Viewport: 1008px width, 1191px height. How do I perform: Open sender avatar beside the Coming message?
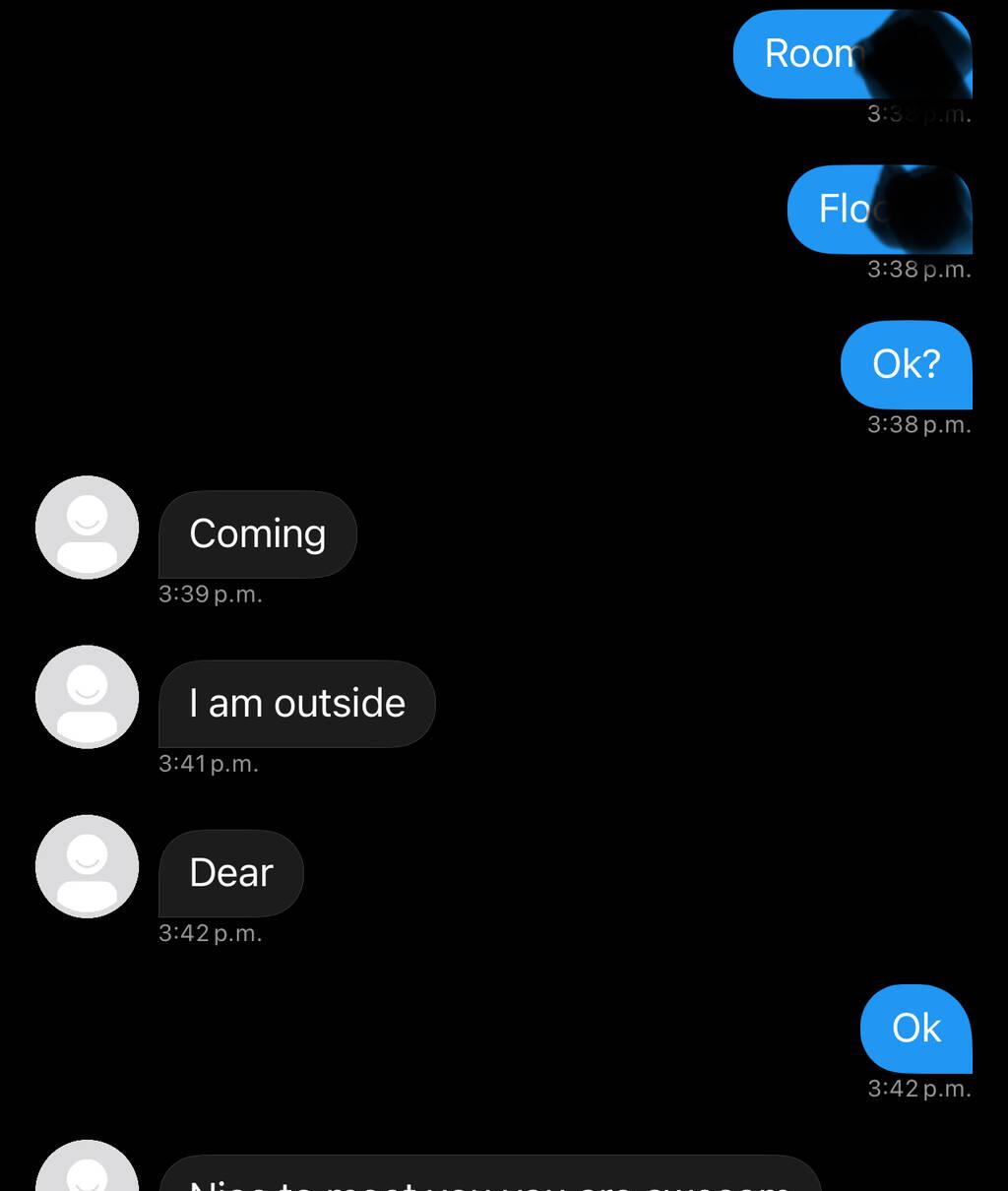click(x=87, y=528)
